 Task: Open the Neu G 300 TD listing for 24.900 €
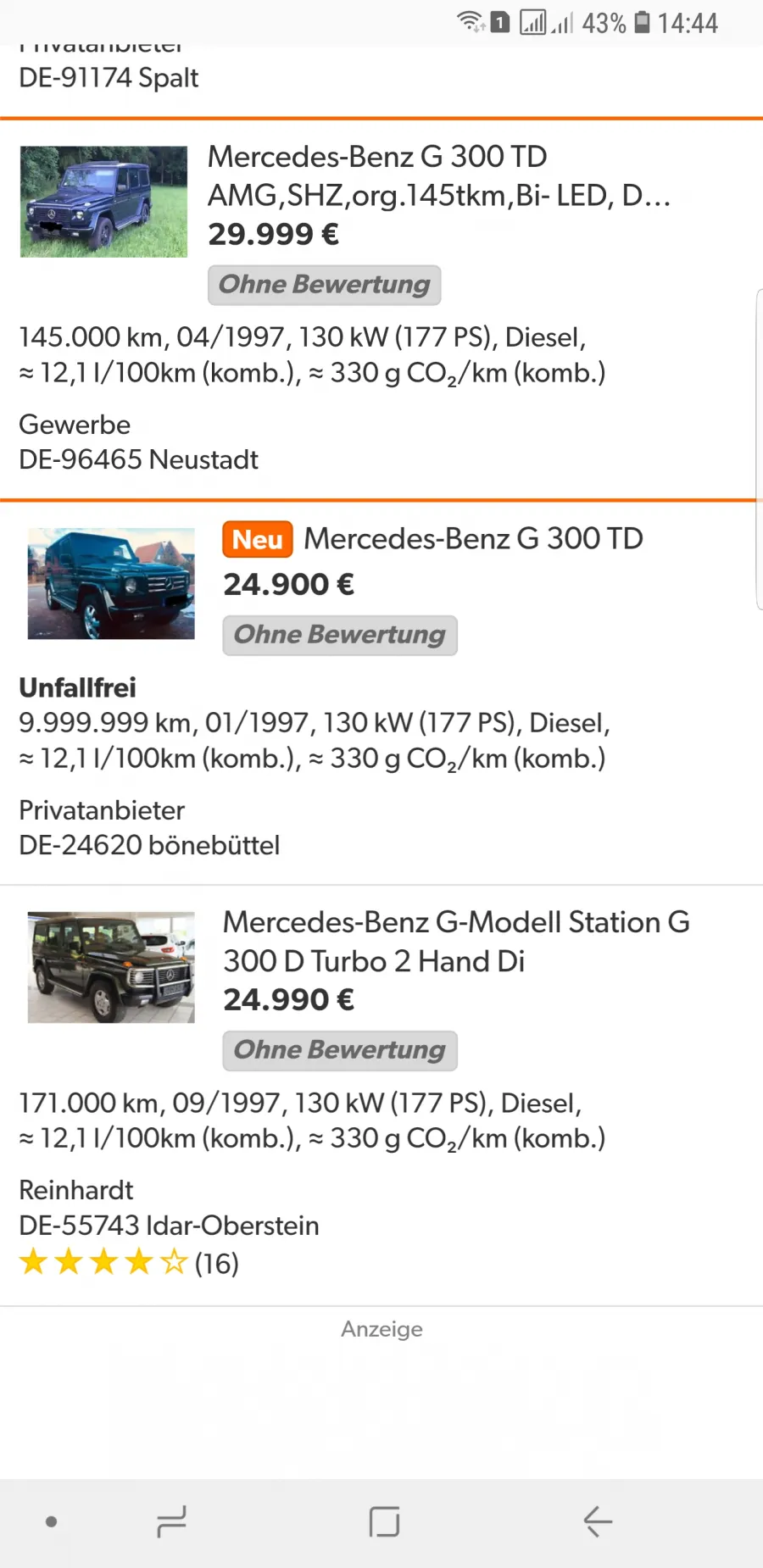click(381, 693)
